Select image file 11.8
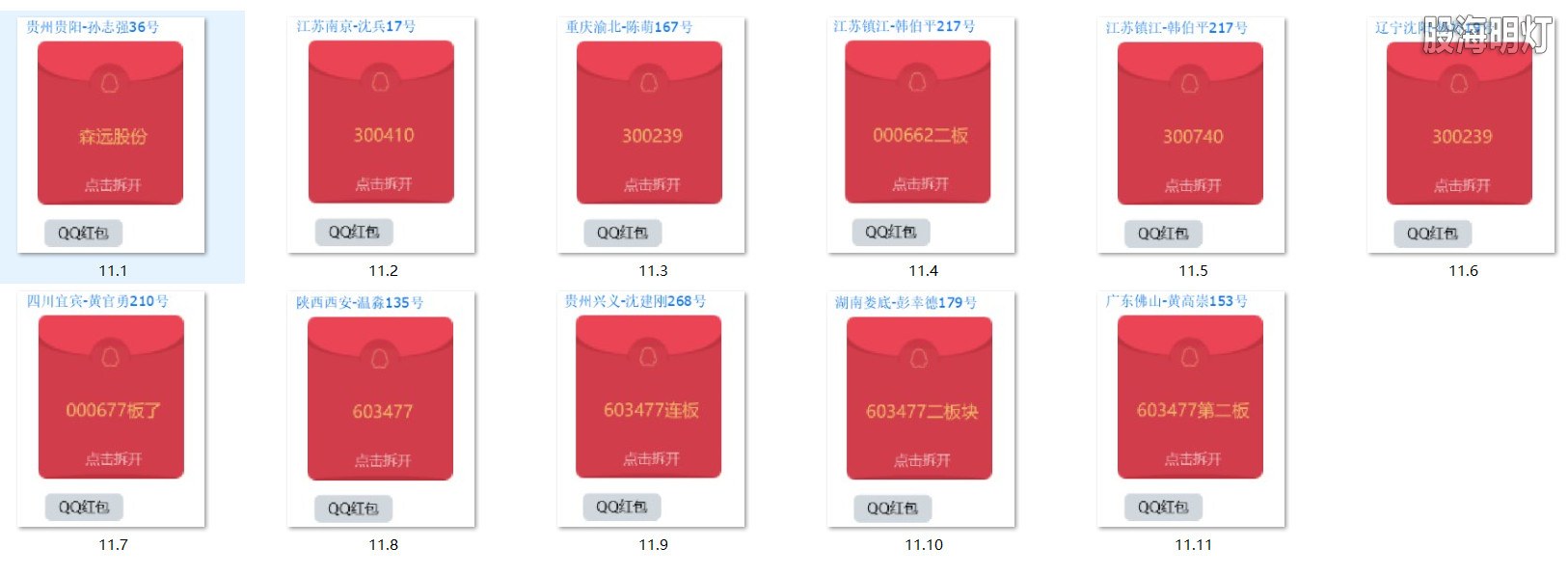Viewport: 1568px width, 576px height. [x=381, y=409]
